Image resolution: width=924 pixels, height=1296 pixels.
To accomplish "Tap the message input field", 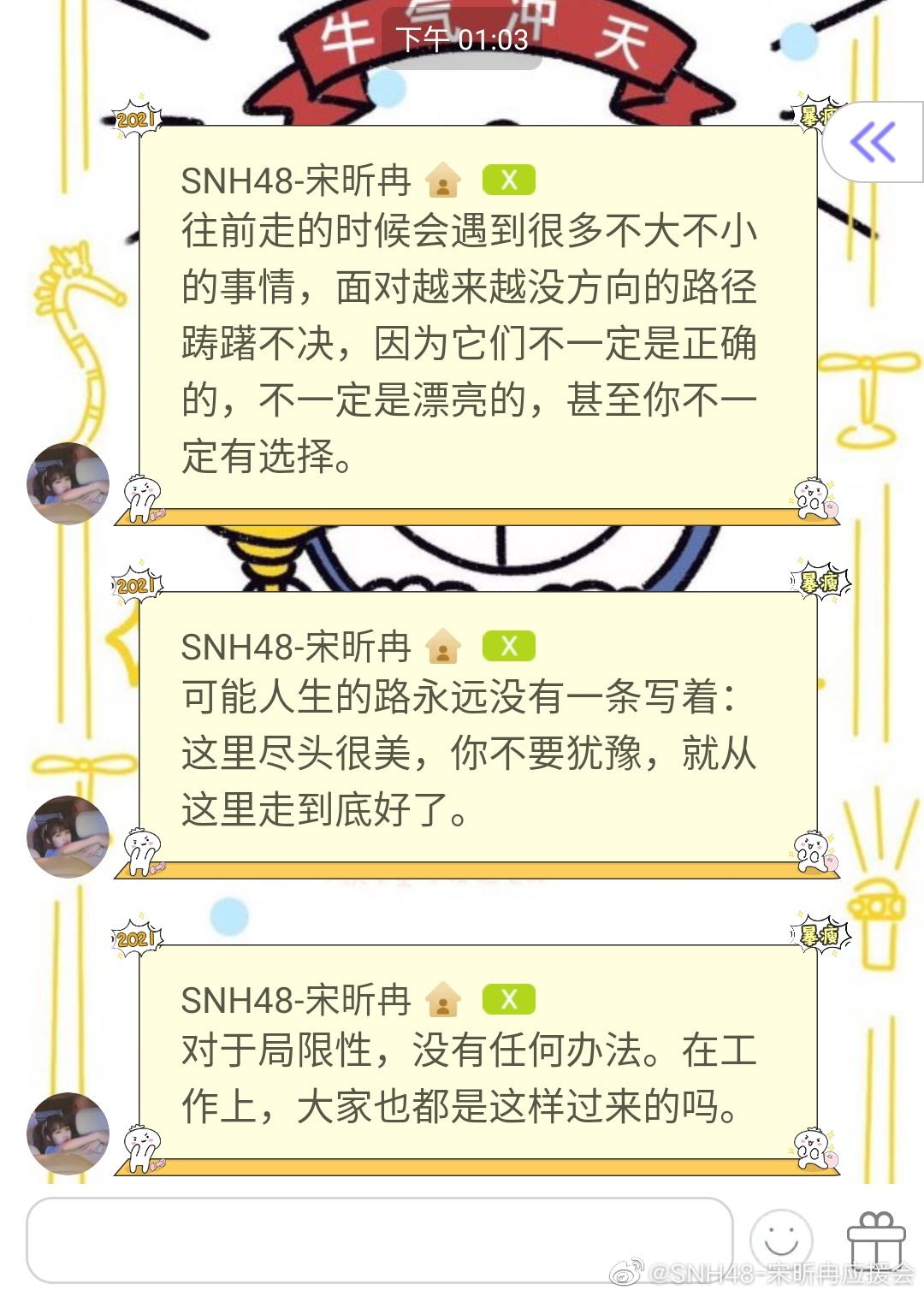I will click(379, 1240).
